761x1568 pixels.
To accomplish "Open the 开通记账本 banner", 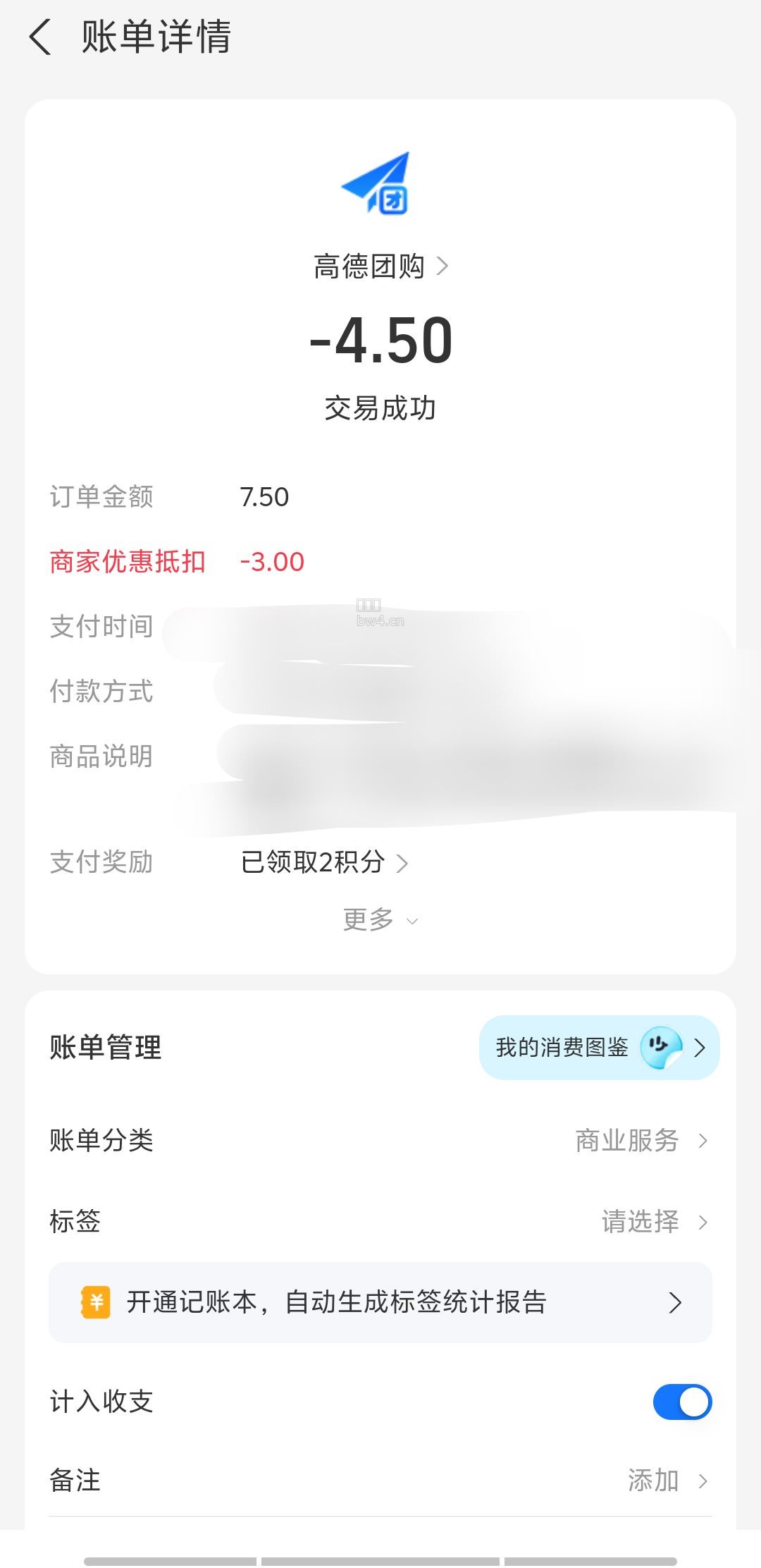I will tap(380, 1302).
